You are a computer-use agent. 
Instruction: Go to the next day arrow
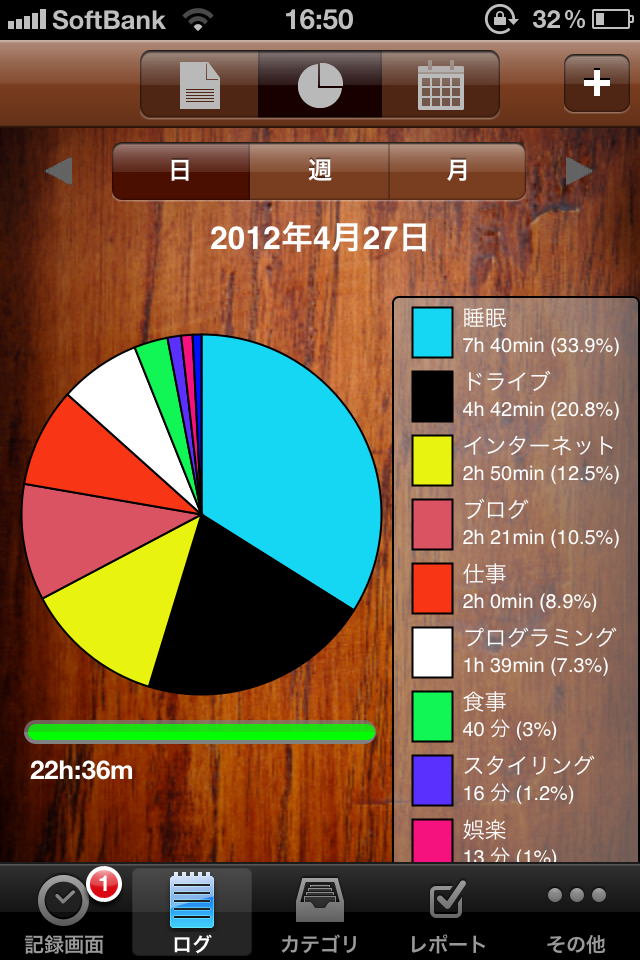[x=579, y=171]
